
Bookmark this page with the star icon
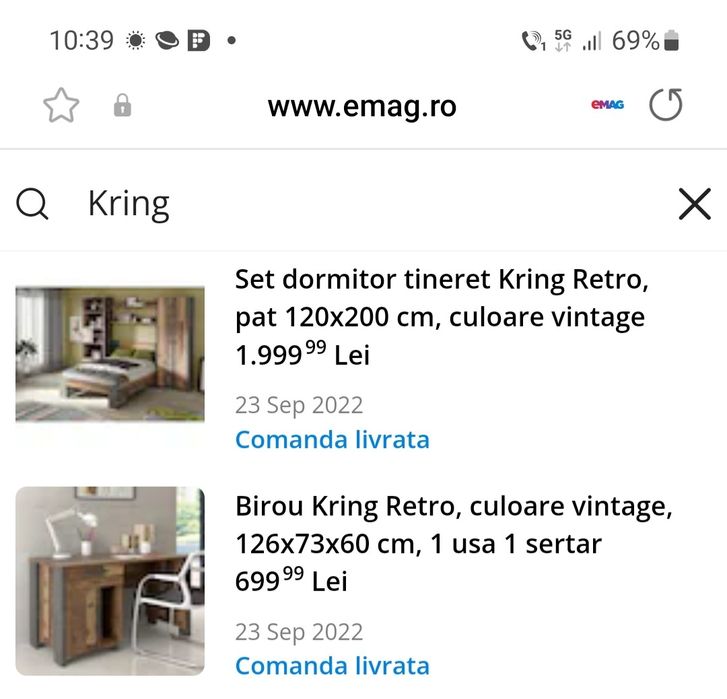61,106
